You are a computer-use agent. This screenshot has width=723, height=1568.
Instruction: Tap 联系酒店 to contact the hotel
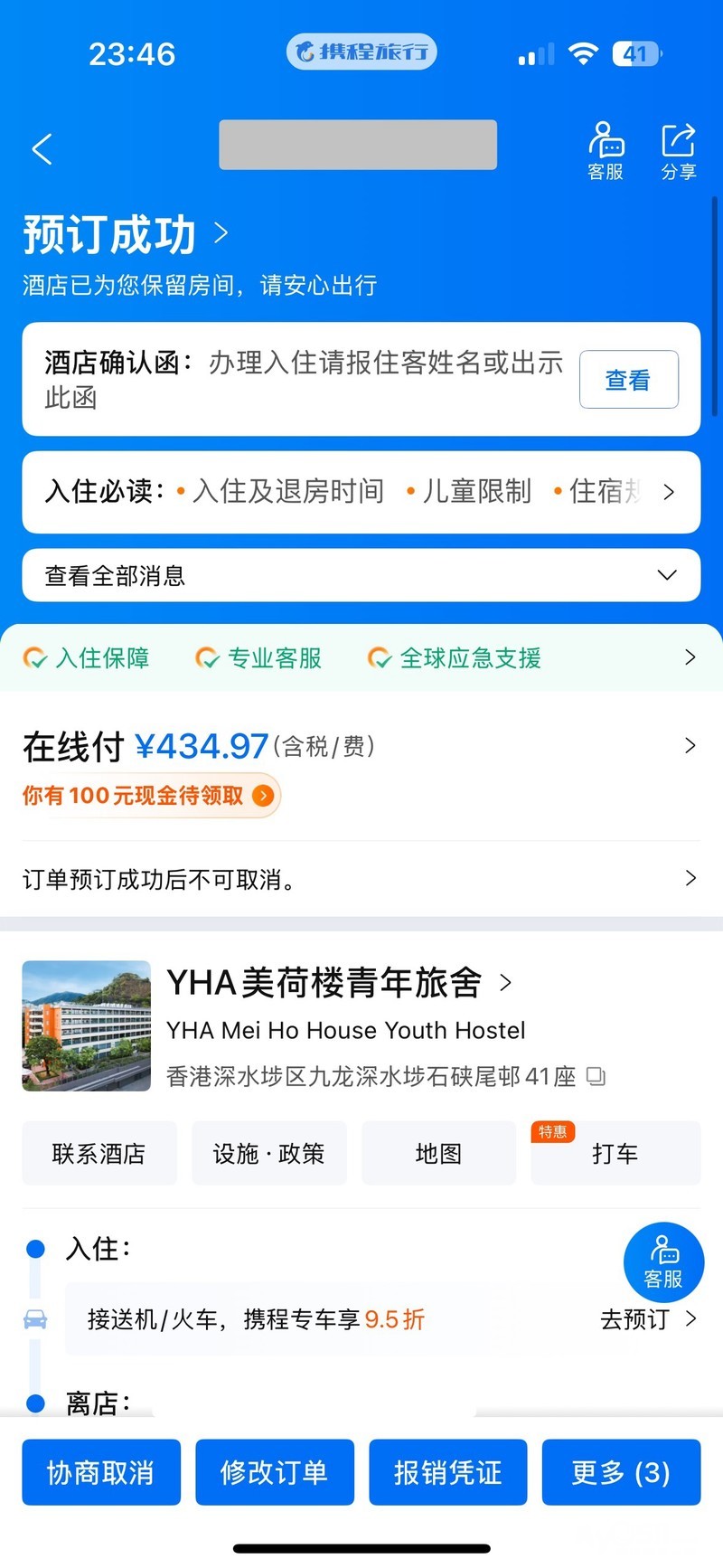(99, 1154)
